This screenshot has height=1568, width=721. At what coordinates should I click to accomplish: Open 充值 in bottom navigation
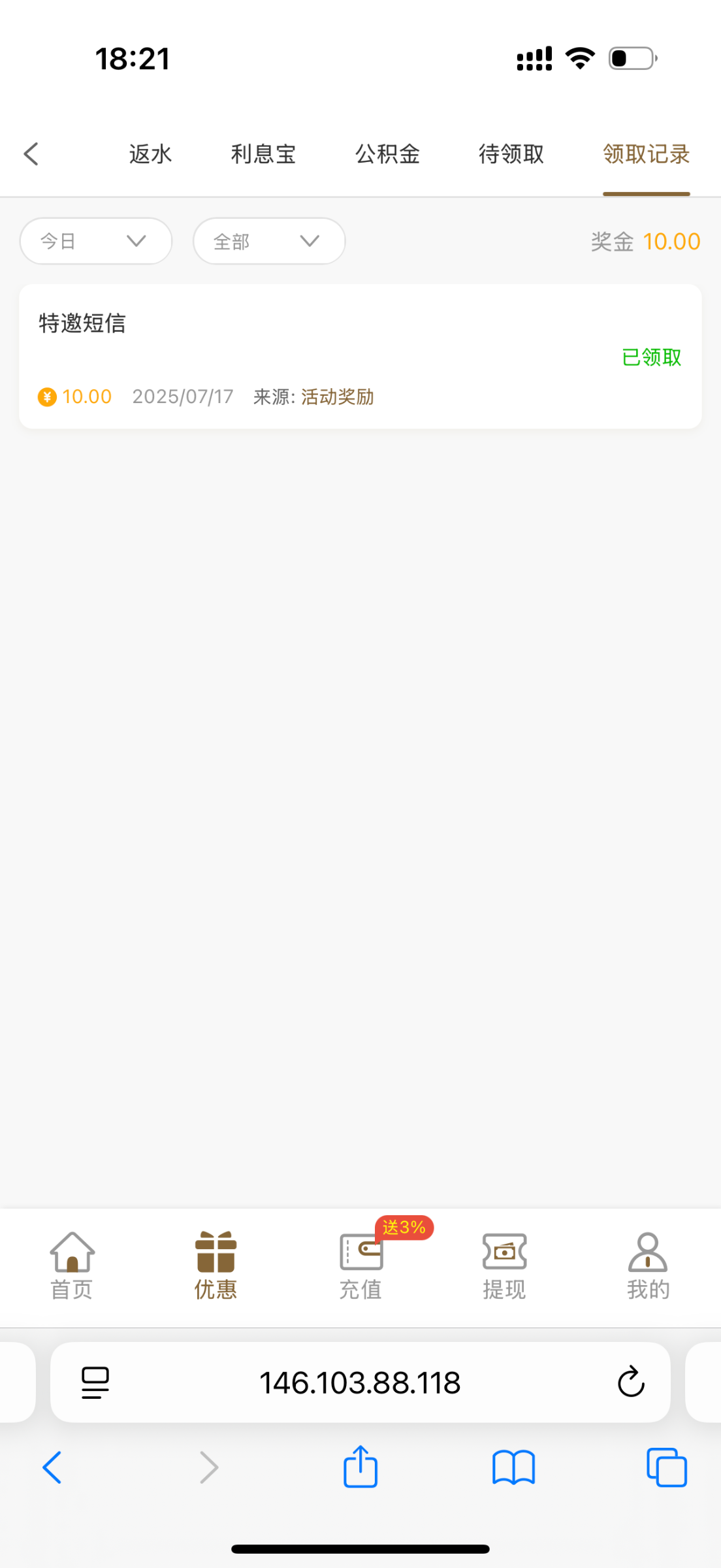coord(360,1266)
